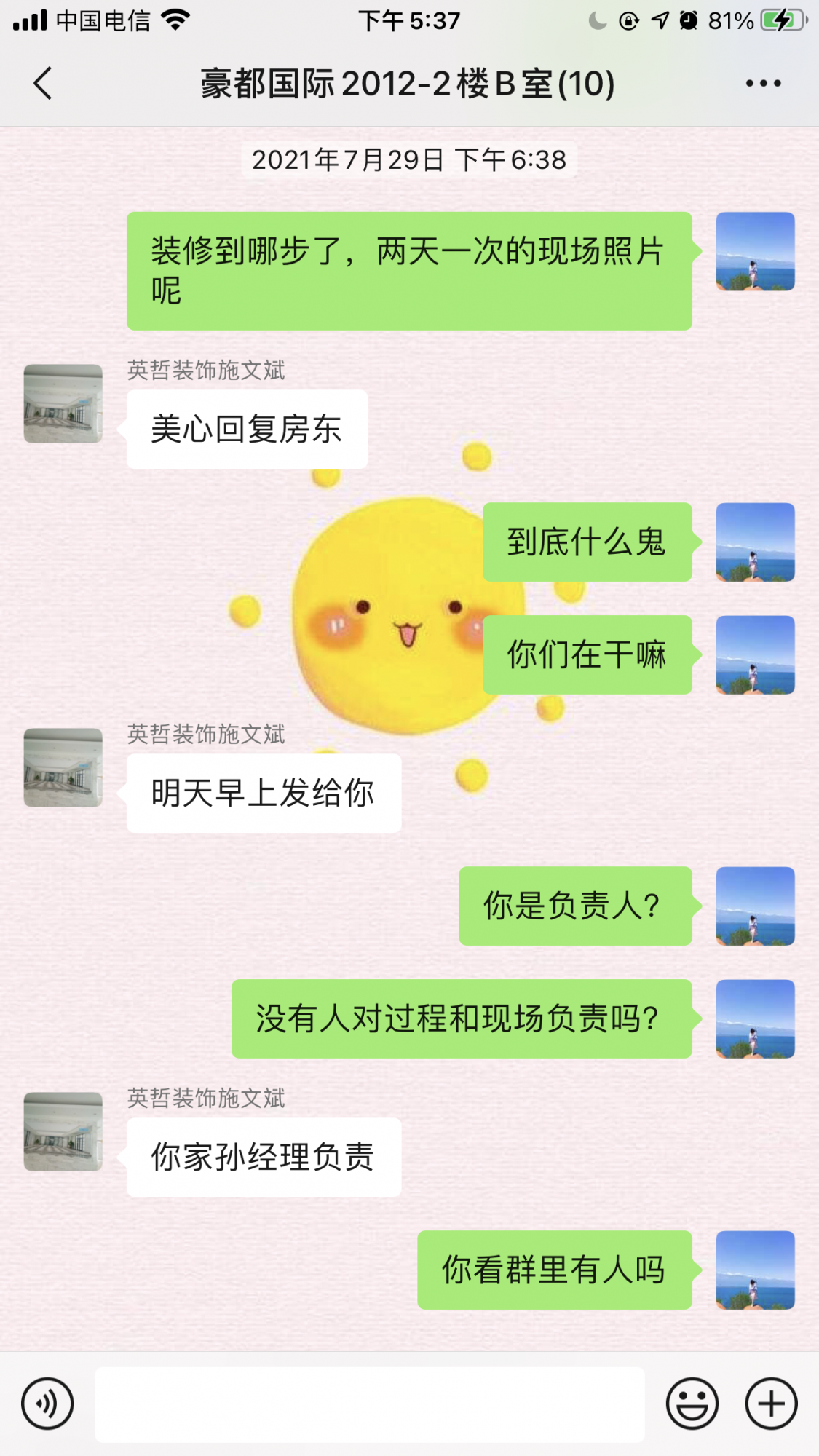This screenshot has width=819, height=1456.
Task: Focus the message text field
Action: pos(369,1404)
